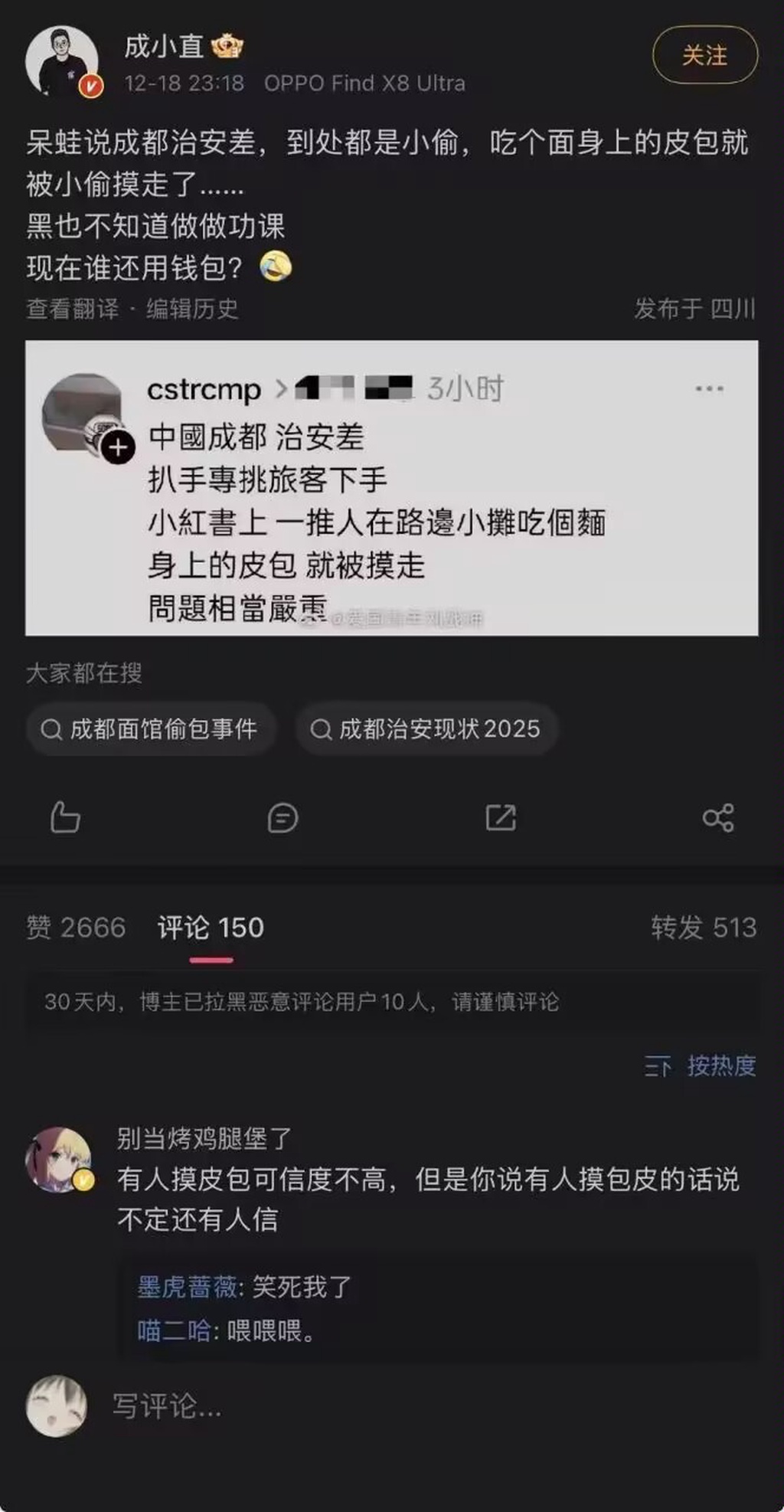Viewport: 784px width, 1512px height.
Task: Open 墨虎蔷薇's profile from the reply
Action: 187,1287
